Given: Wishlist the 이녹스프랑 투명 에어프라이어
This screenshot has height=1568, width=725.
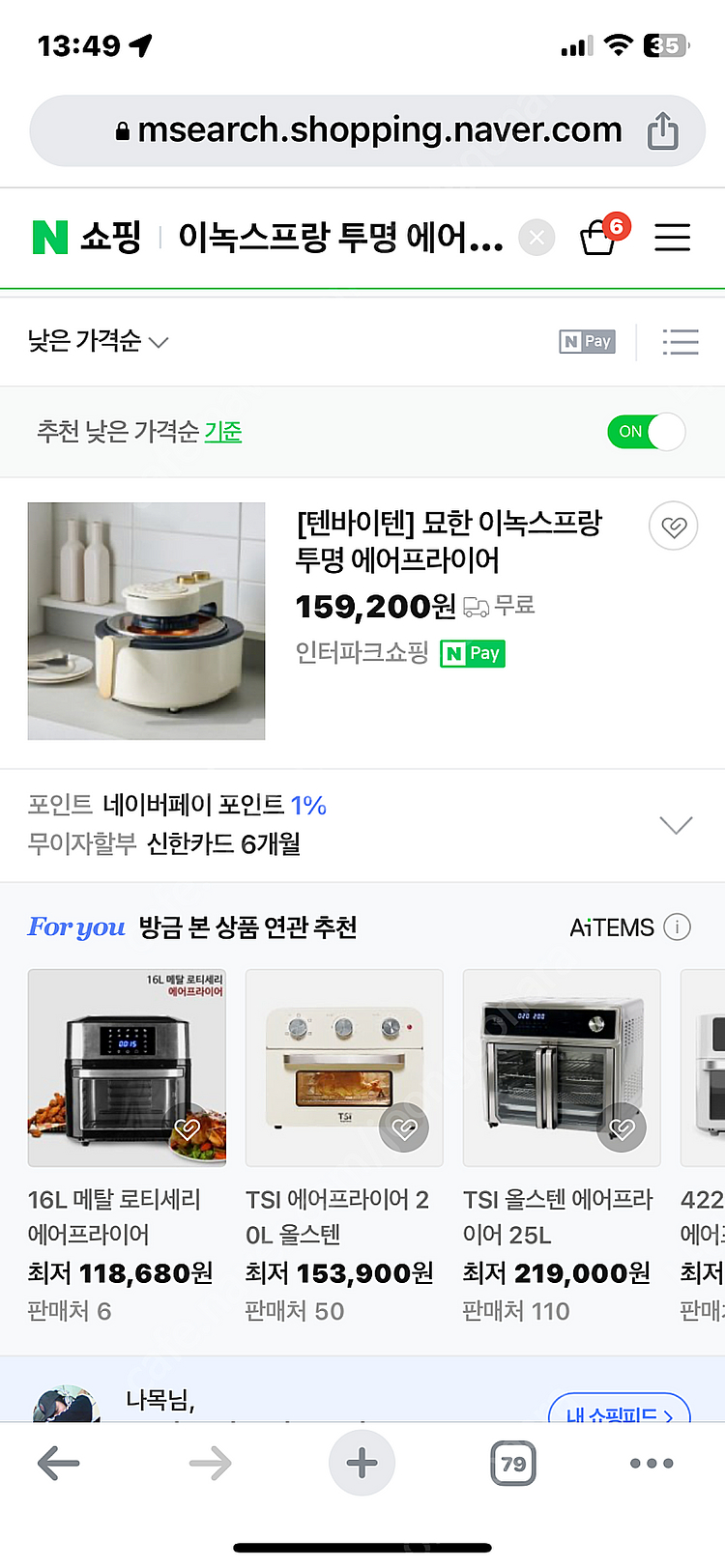Looking at the screenshot, I should pyautogui.click(x=673, y=527).
